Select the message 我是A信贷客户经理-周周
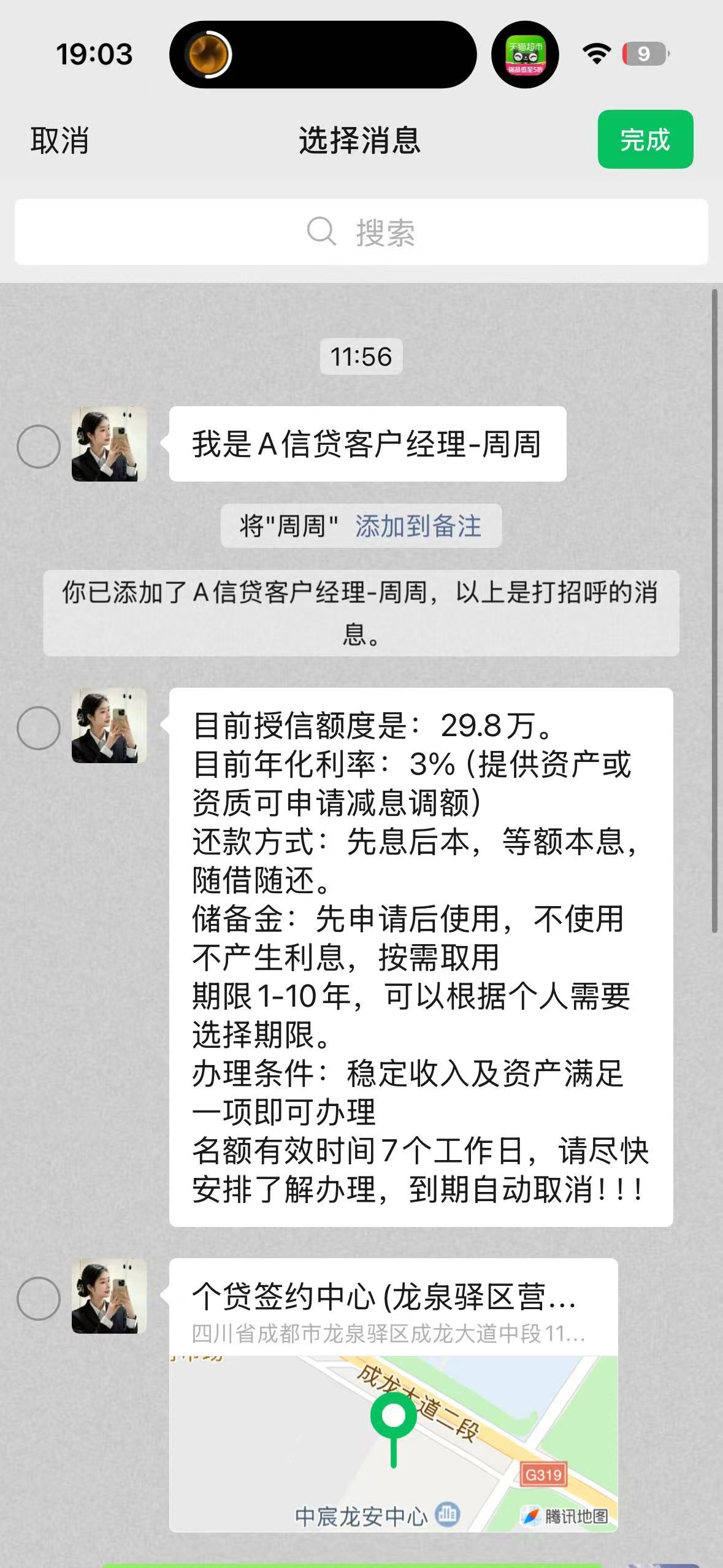The width and height of the screenshot is (723, 1568). [x=38, y=446]
